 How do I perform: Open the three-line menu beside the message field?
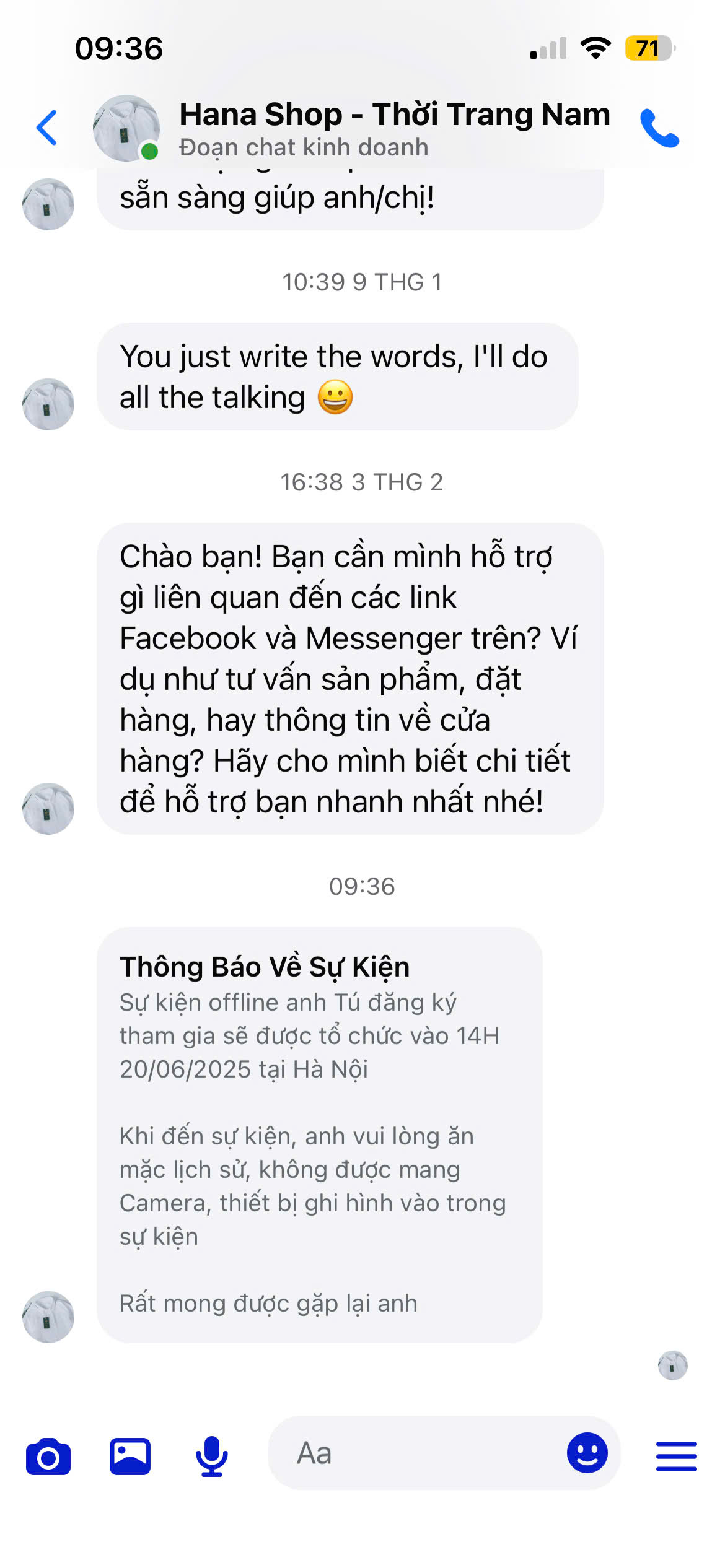[x=676, y=1456]
